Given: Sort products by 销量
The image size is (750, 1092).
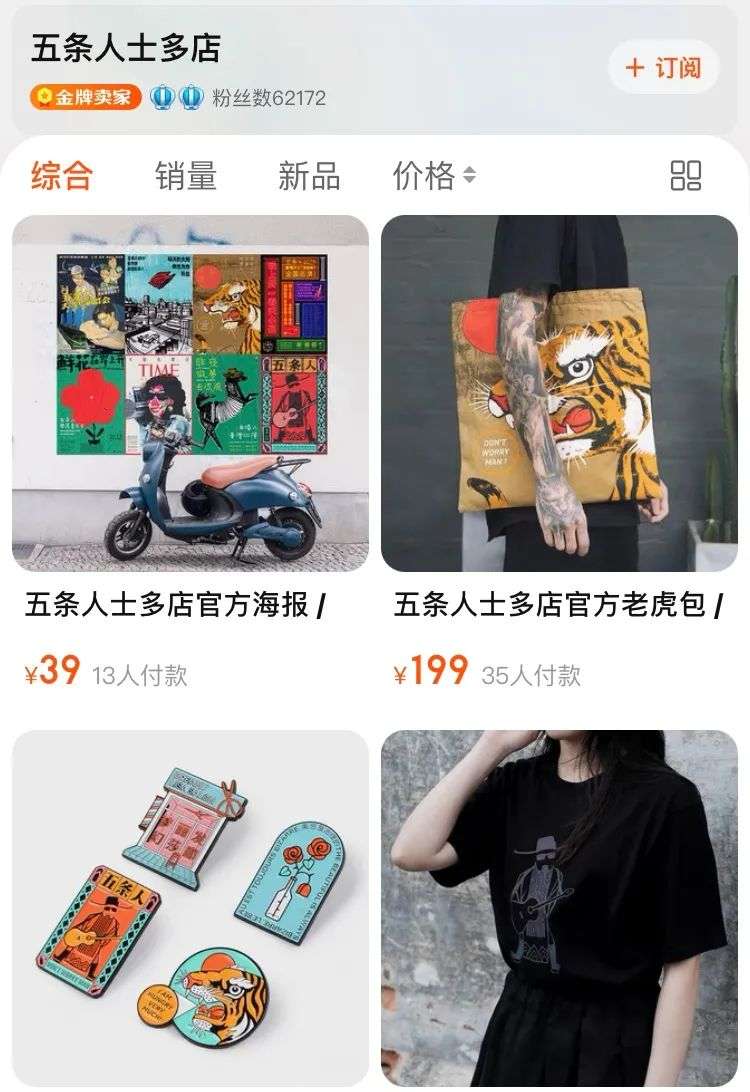Looking at the screenshot, I should tap(186, 176).
